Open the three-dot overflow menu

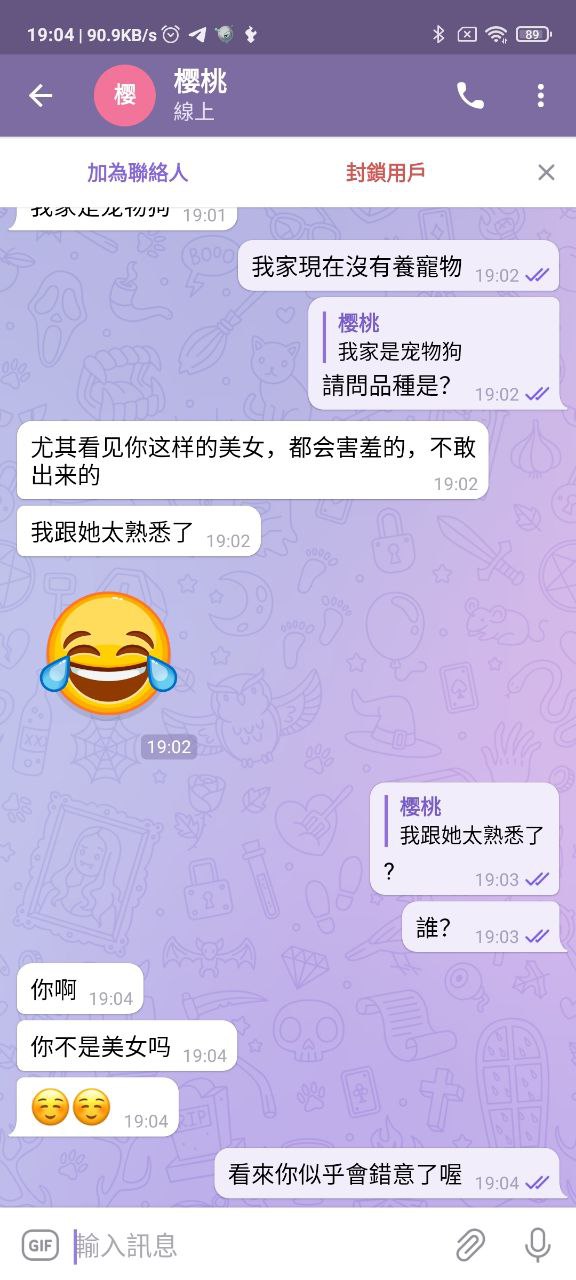click(540, 96)
